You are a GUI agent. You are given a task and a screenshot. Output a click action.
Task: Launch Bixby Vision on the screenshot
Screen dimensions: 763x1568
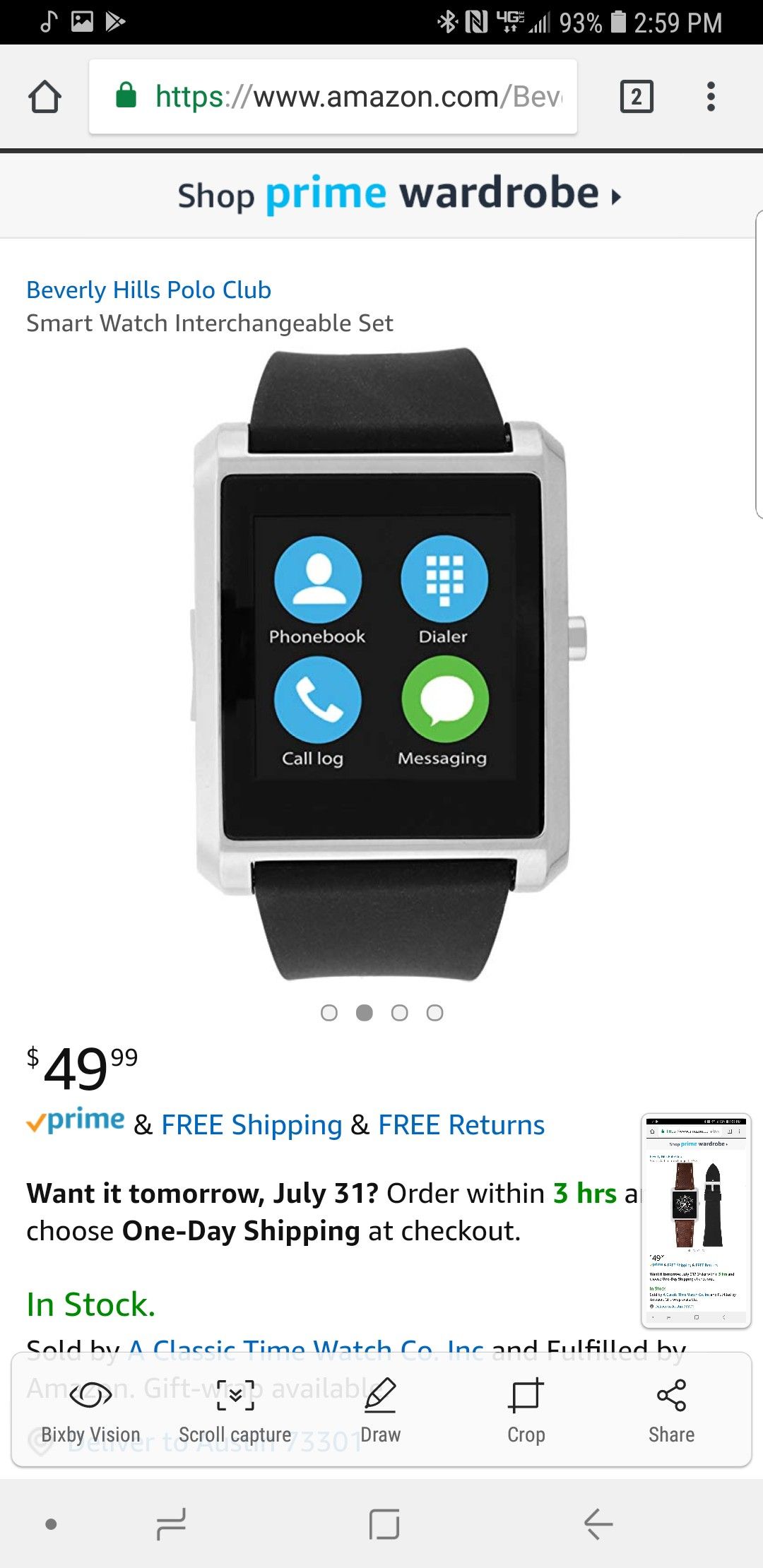point(90,1410)
